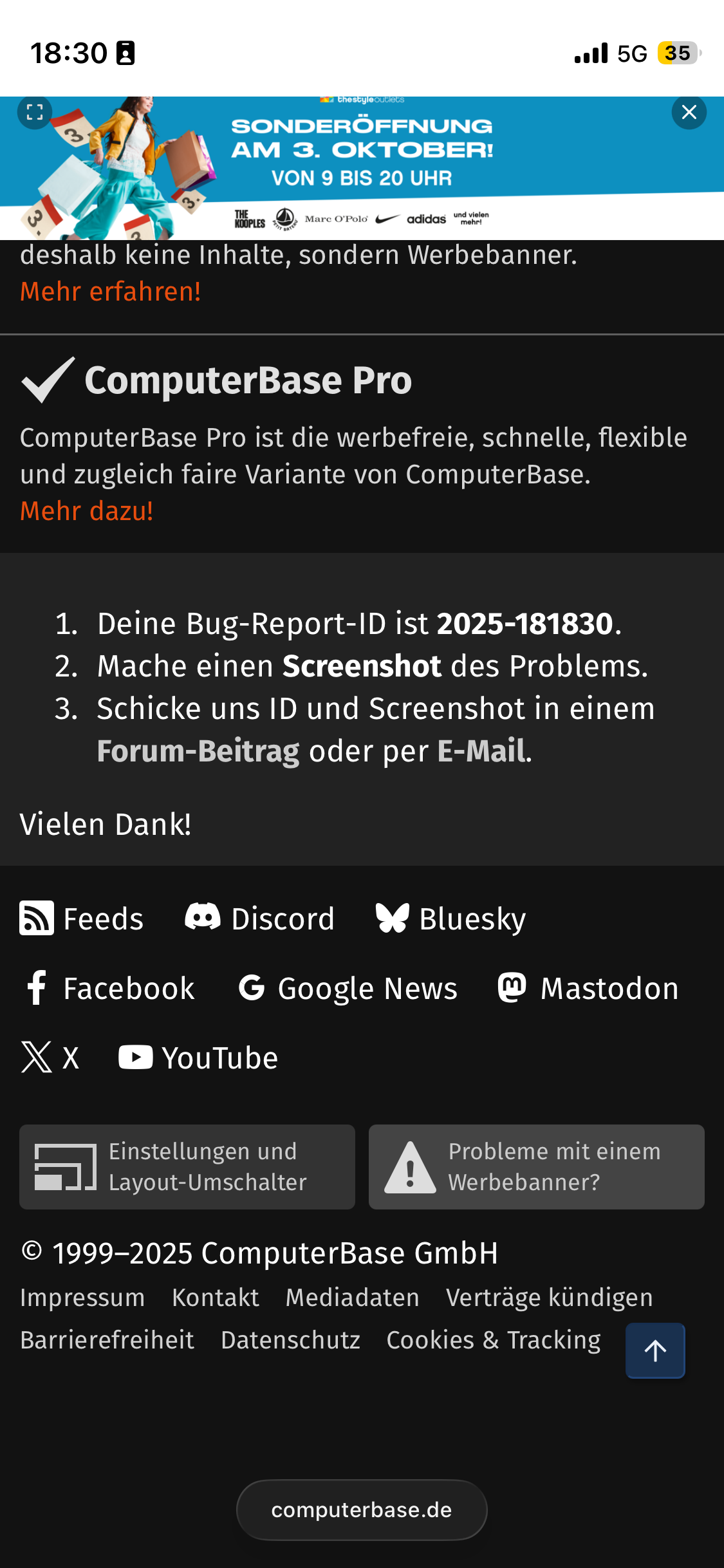
Task: Join the Discord channel
Action: 260,919
